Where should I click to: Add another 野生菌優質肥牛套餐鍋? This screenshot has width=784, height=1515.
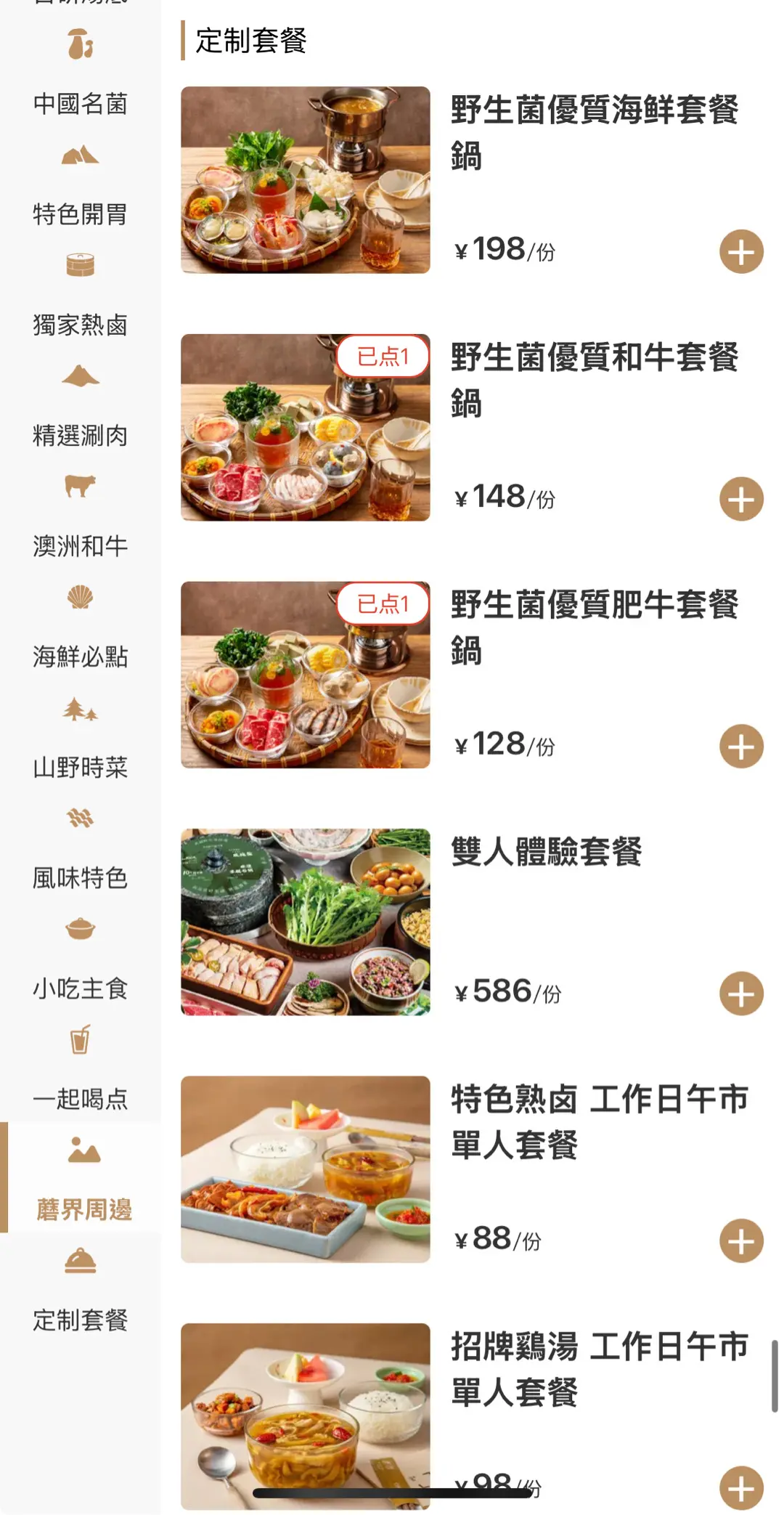(740, 746)
